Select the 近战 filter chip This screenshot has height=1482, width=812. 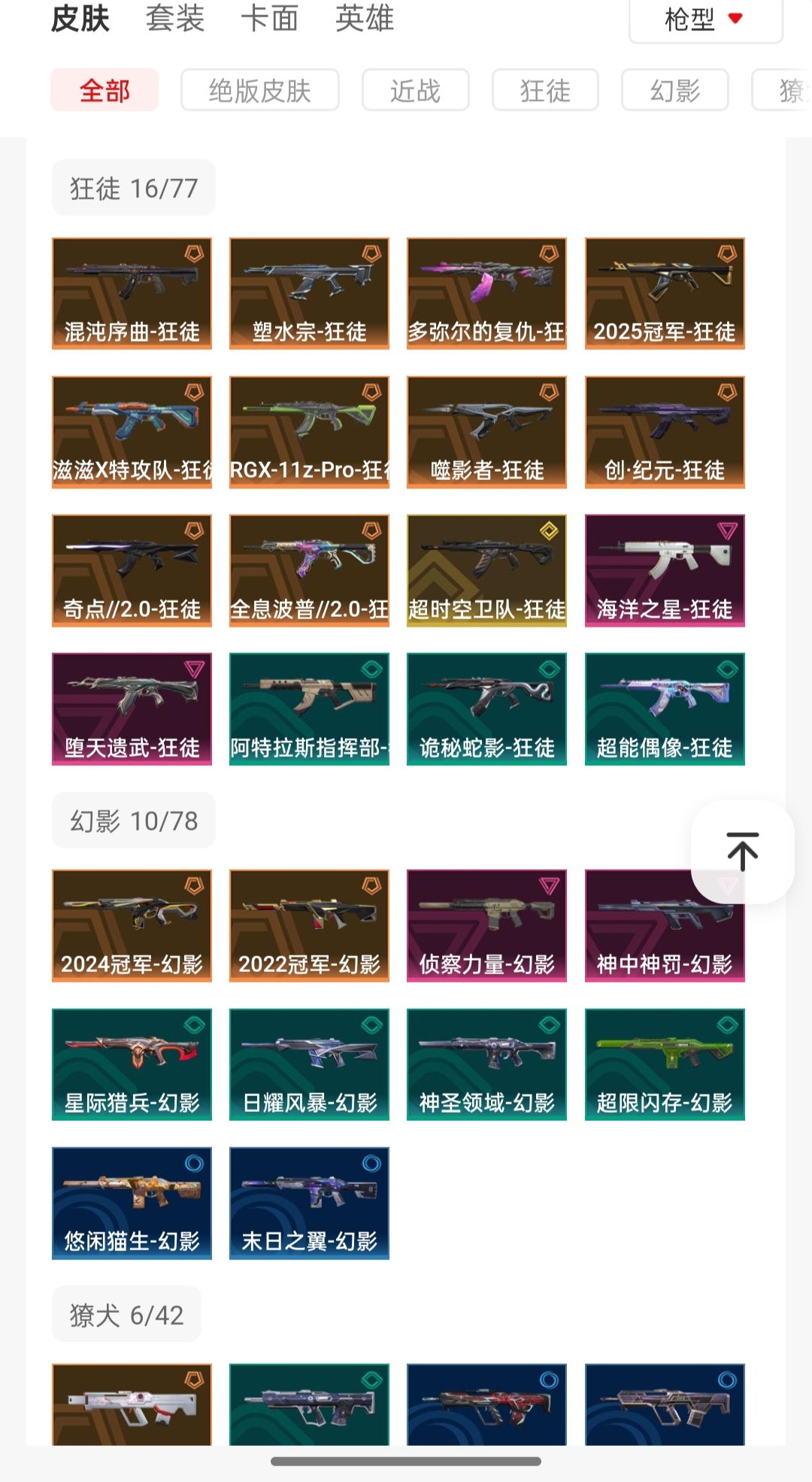click(x=415, y=90)
